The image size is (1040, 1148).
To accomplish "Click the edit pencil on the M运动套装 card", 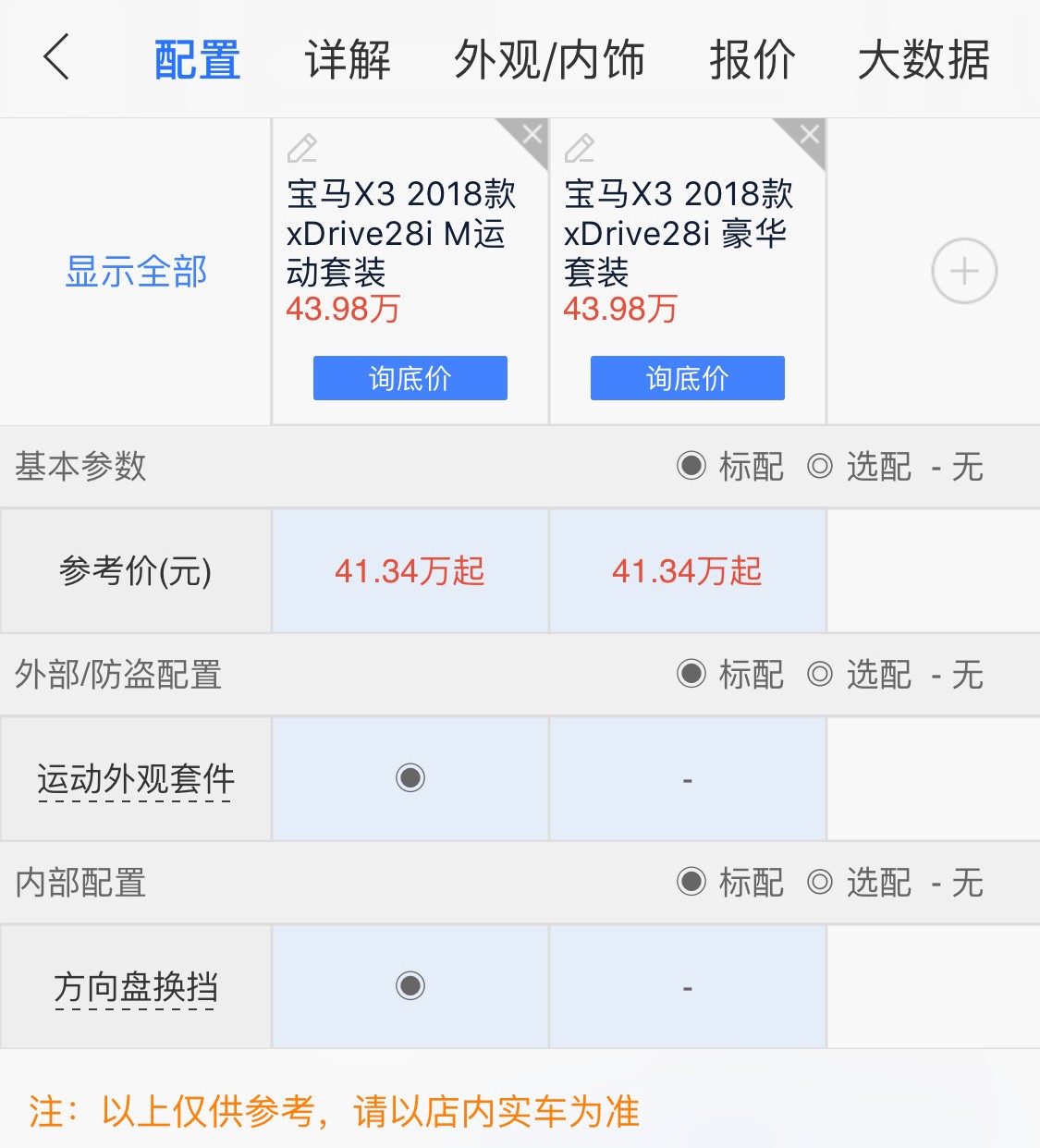I will click(302, 149).
